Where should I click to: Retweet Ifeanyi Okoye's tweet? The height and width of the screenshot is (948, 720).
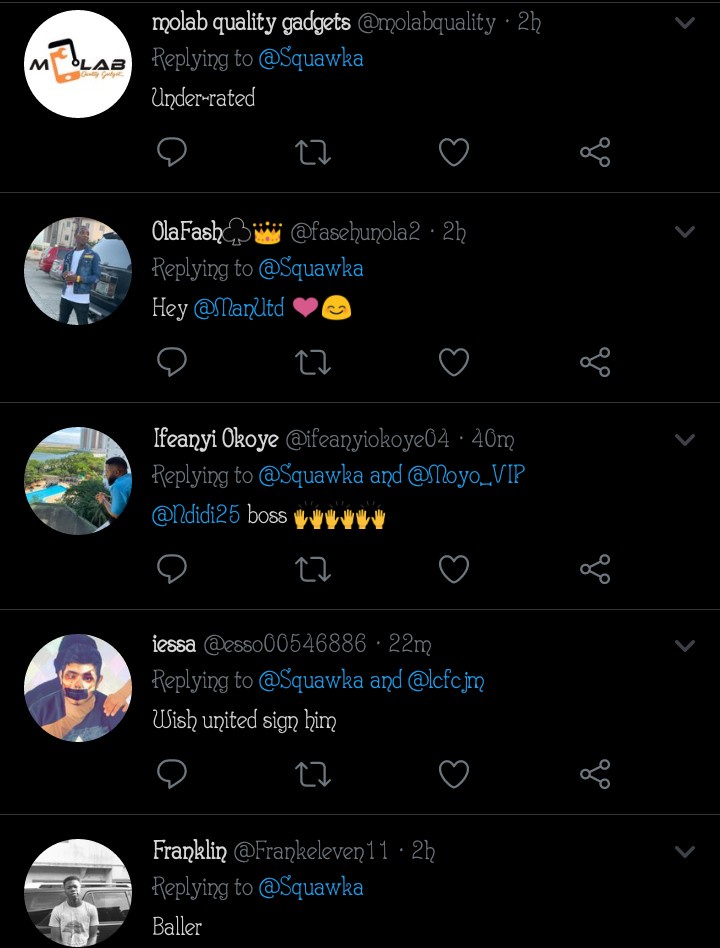pyautogui.click(x=313, y=569)
